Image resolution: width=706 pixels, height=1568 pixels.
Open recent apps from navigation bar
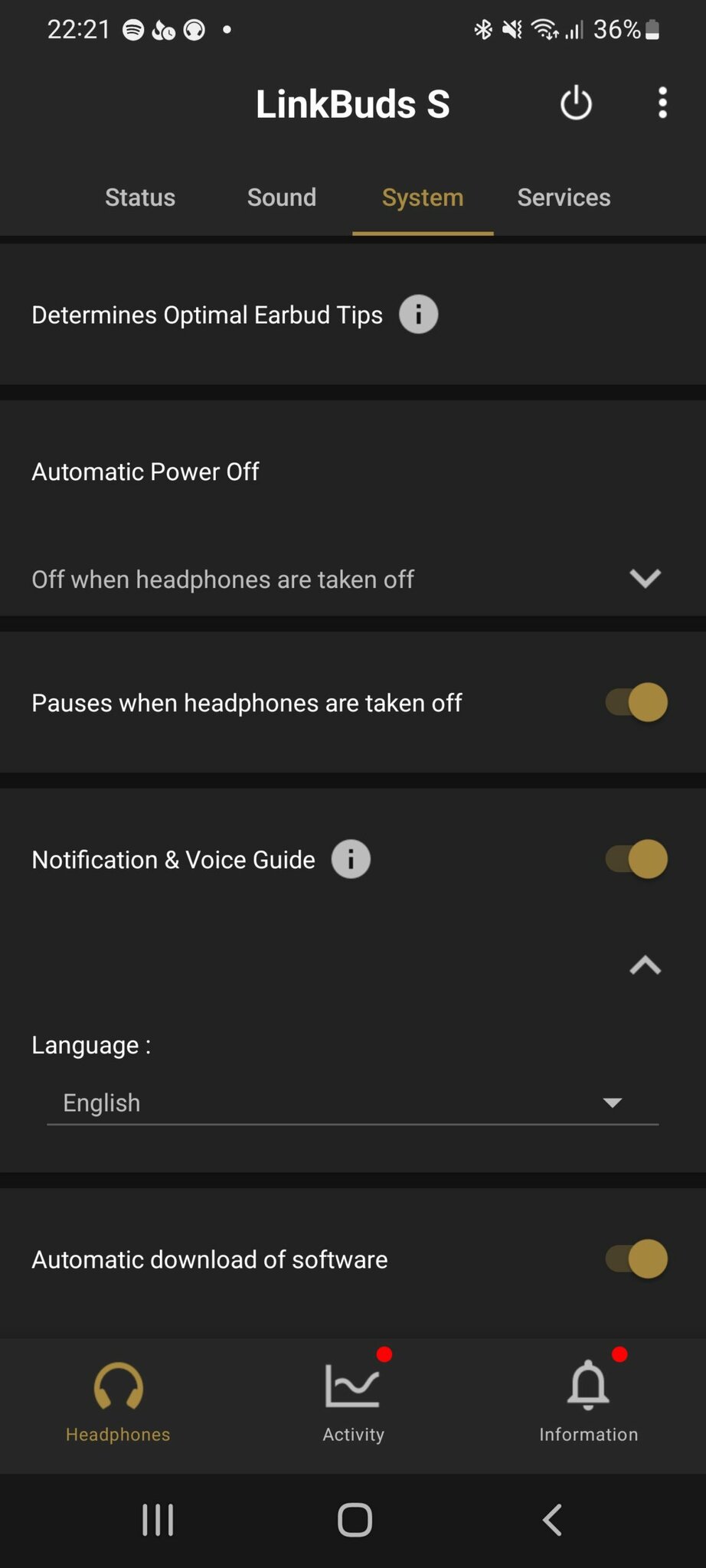pos(158,1520)
